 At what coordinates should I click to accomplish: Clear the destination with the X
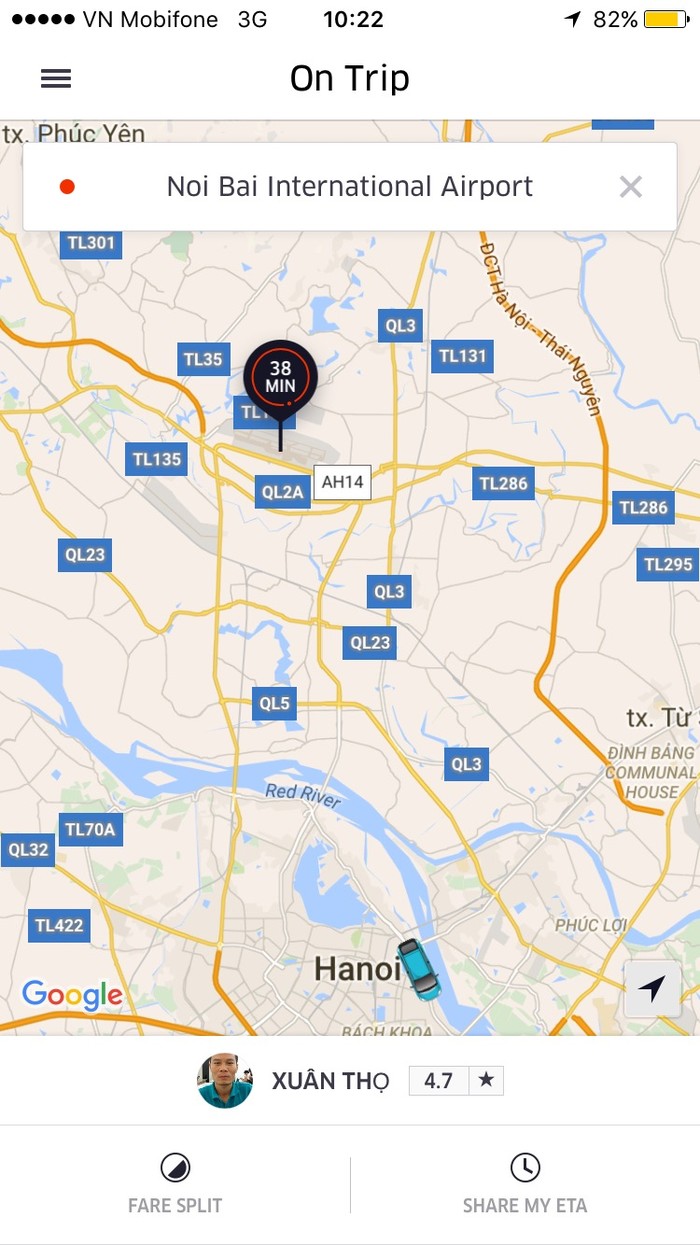pyautogui.click(x=630, y=187)
